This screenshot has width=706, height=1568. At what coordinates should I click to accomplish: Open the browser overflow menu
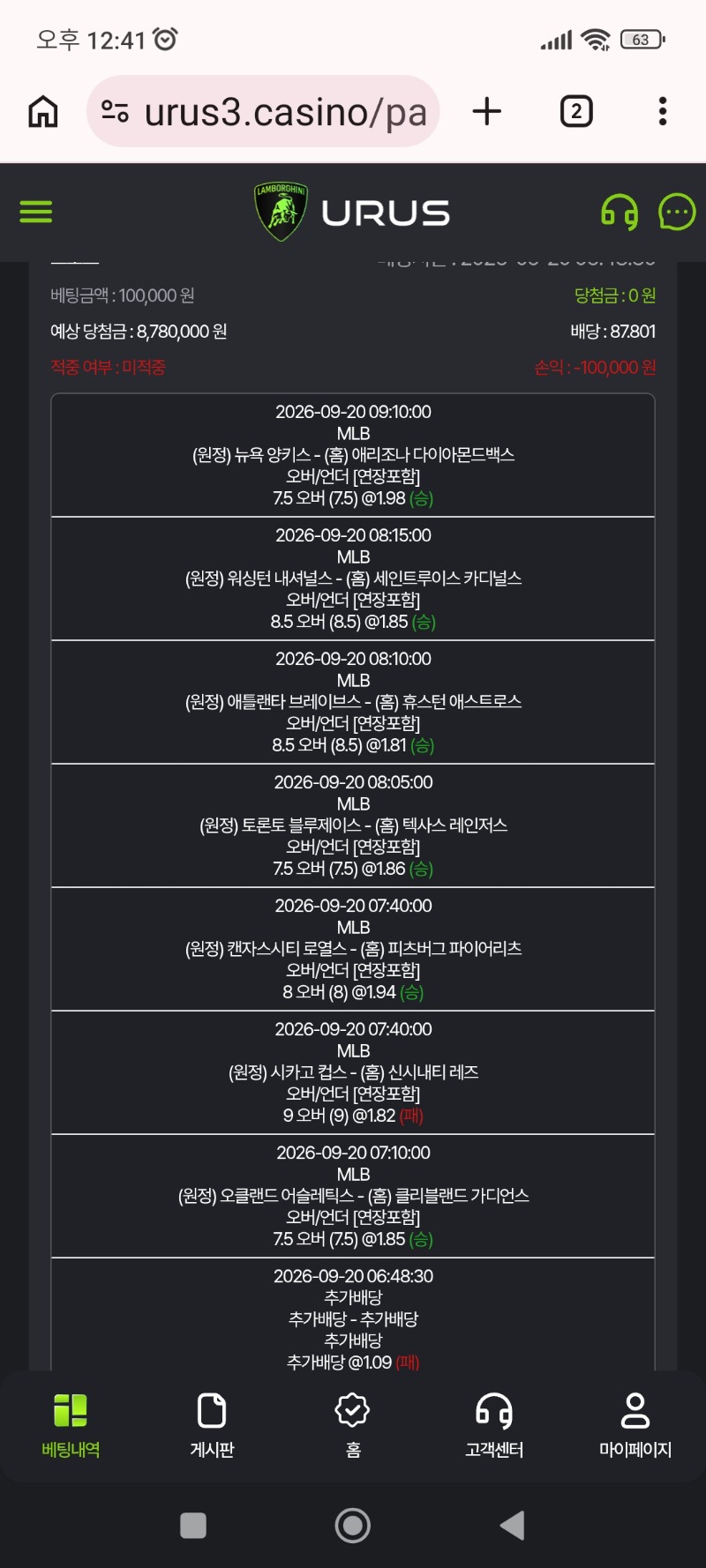tap(663, 111)
